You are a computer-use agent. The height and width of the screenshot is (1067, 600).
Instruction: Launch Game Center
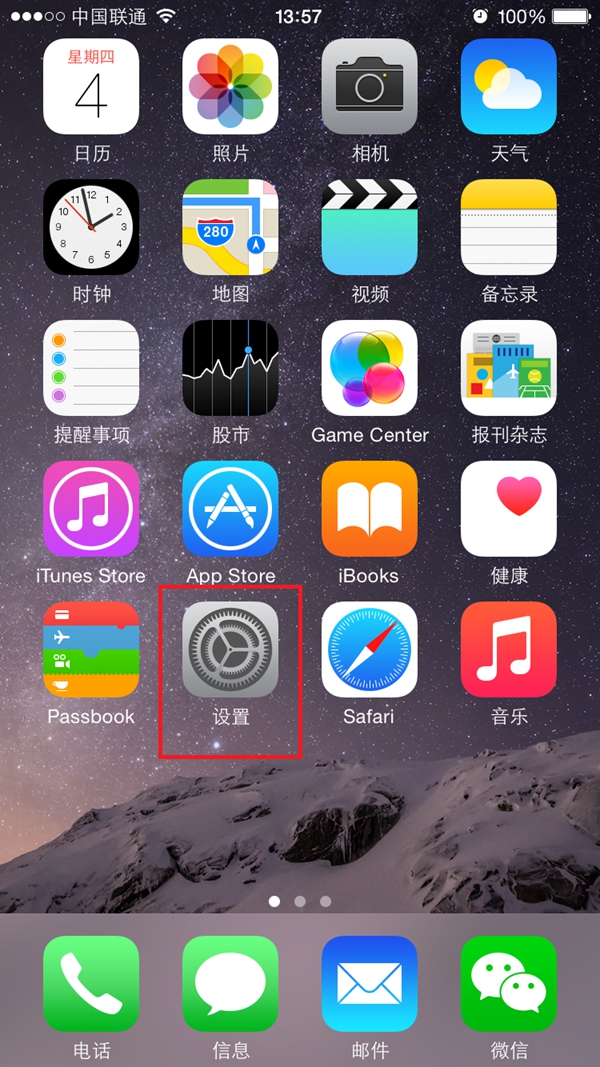(x=369, y=368)
